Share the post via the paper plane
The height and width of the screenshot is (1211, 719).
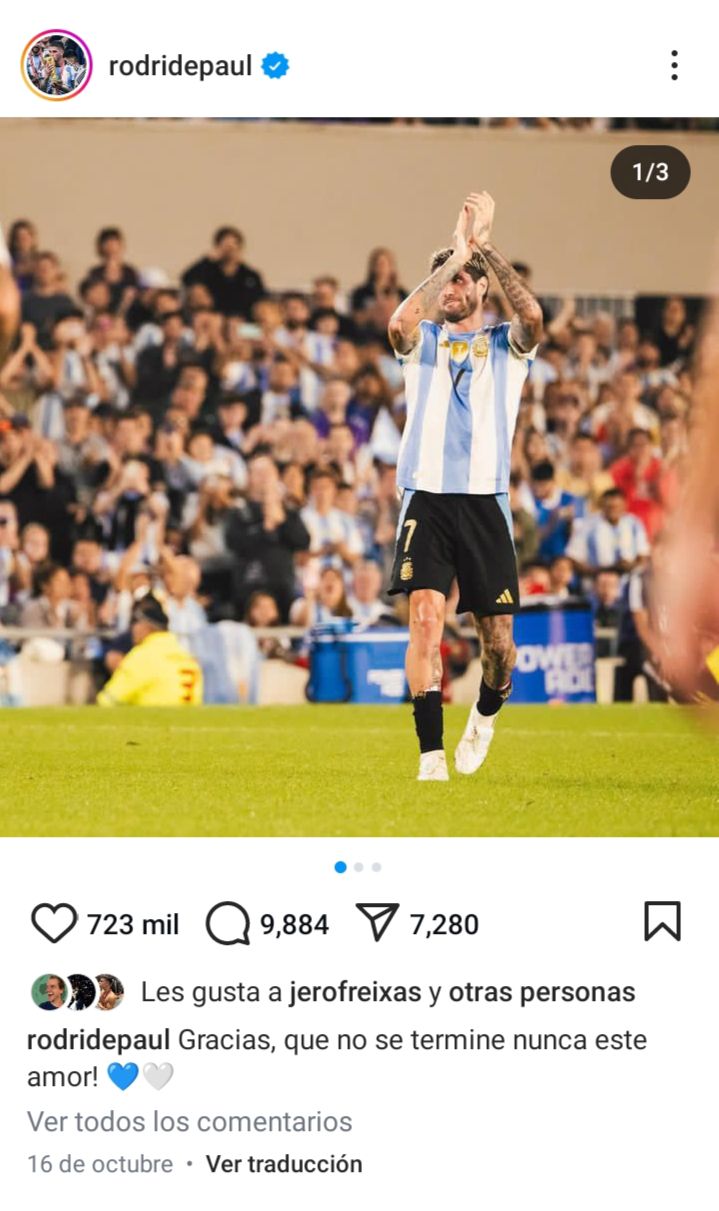point(378,923)
